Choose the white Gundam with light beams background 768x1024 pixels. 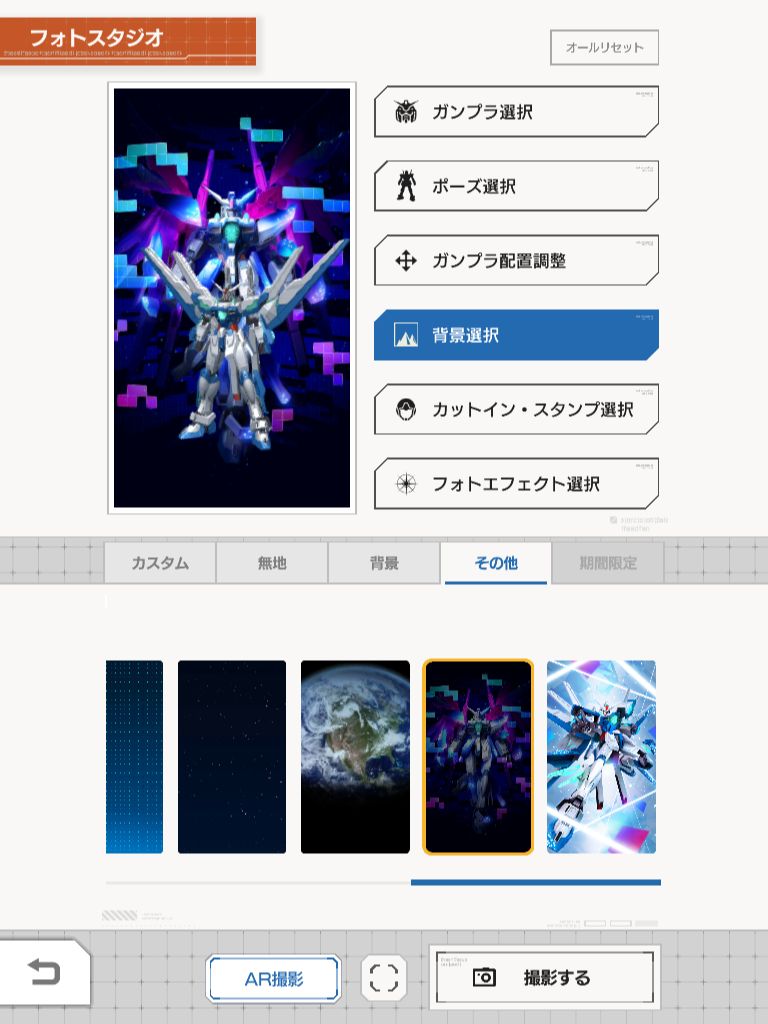(x=601, y=757)
